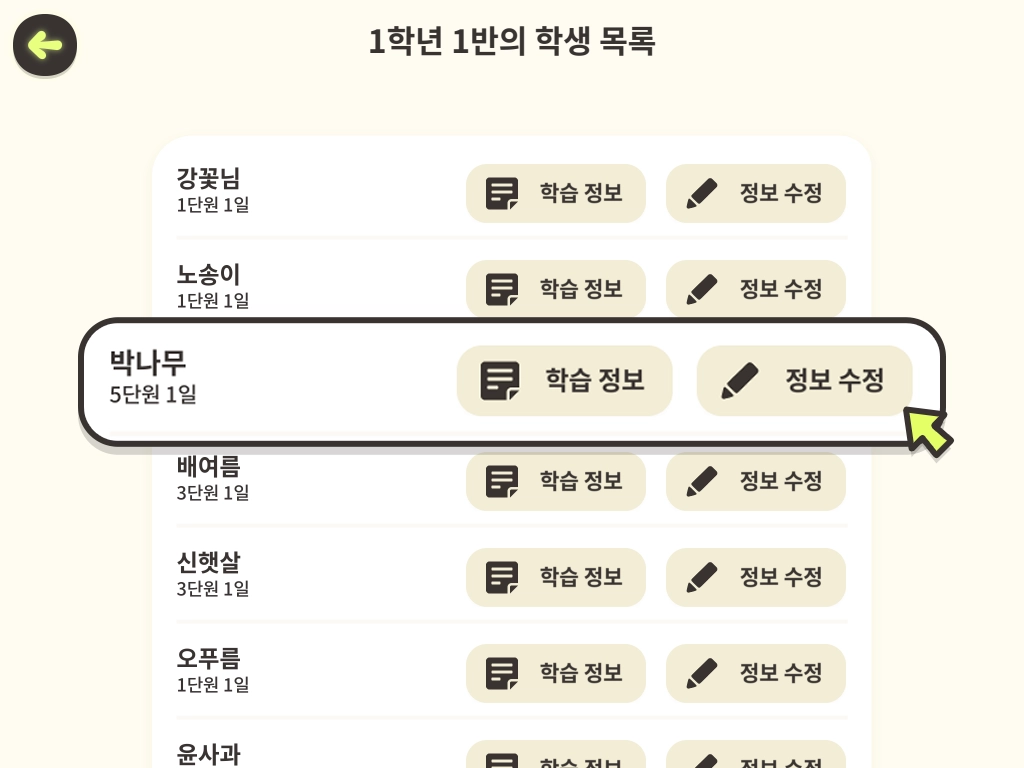Screen dimensions: 1024x768
Task: Tap 정보 수정 for 배여름
Action: (x=756, y=481)
